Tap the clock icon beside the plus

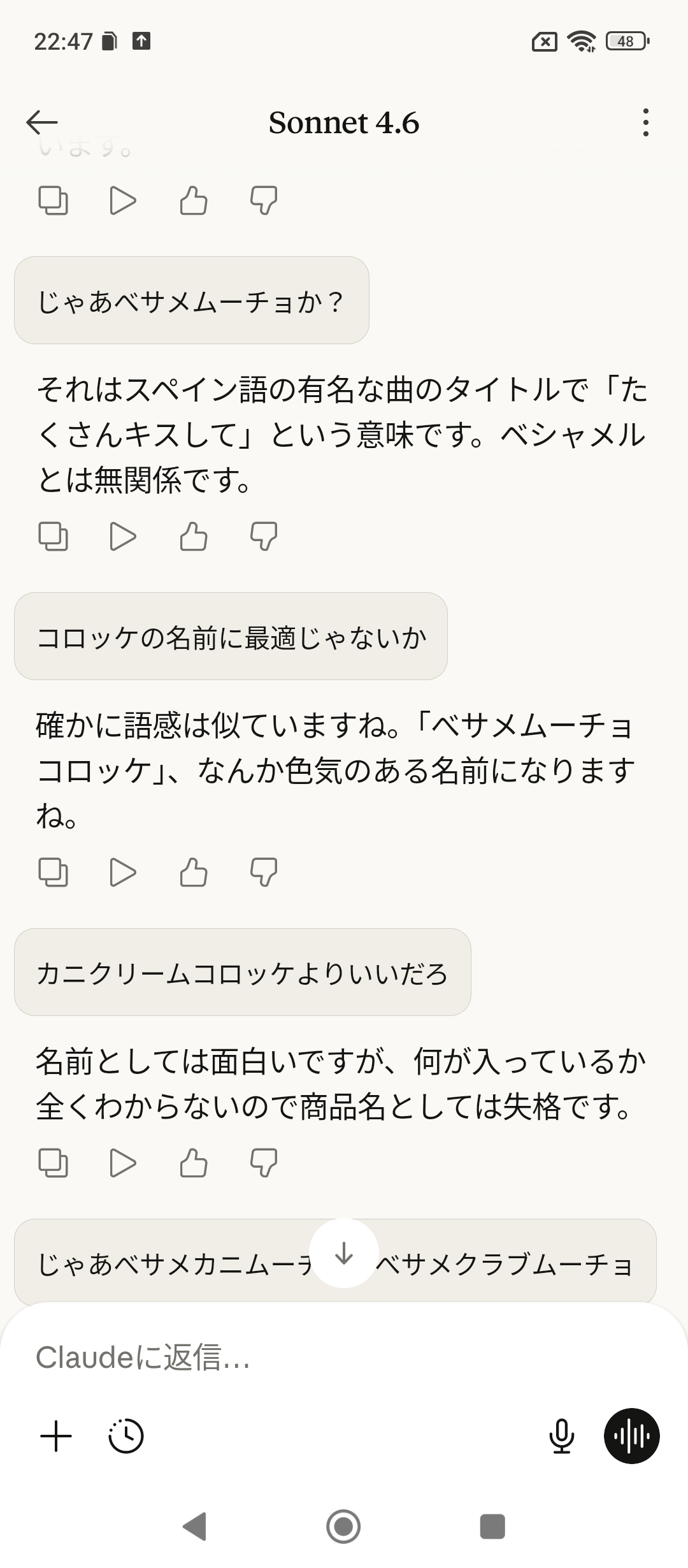click(125, 1437)
